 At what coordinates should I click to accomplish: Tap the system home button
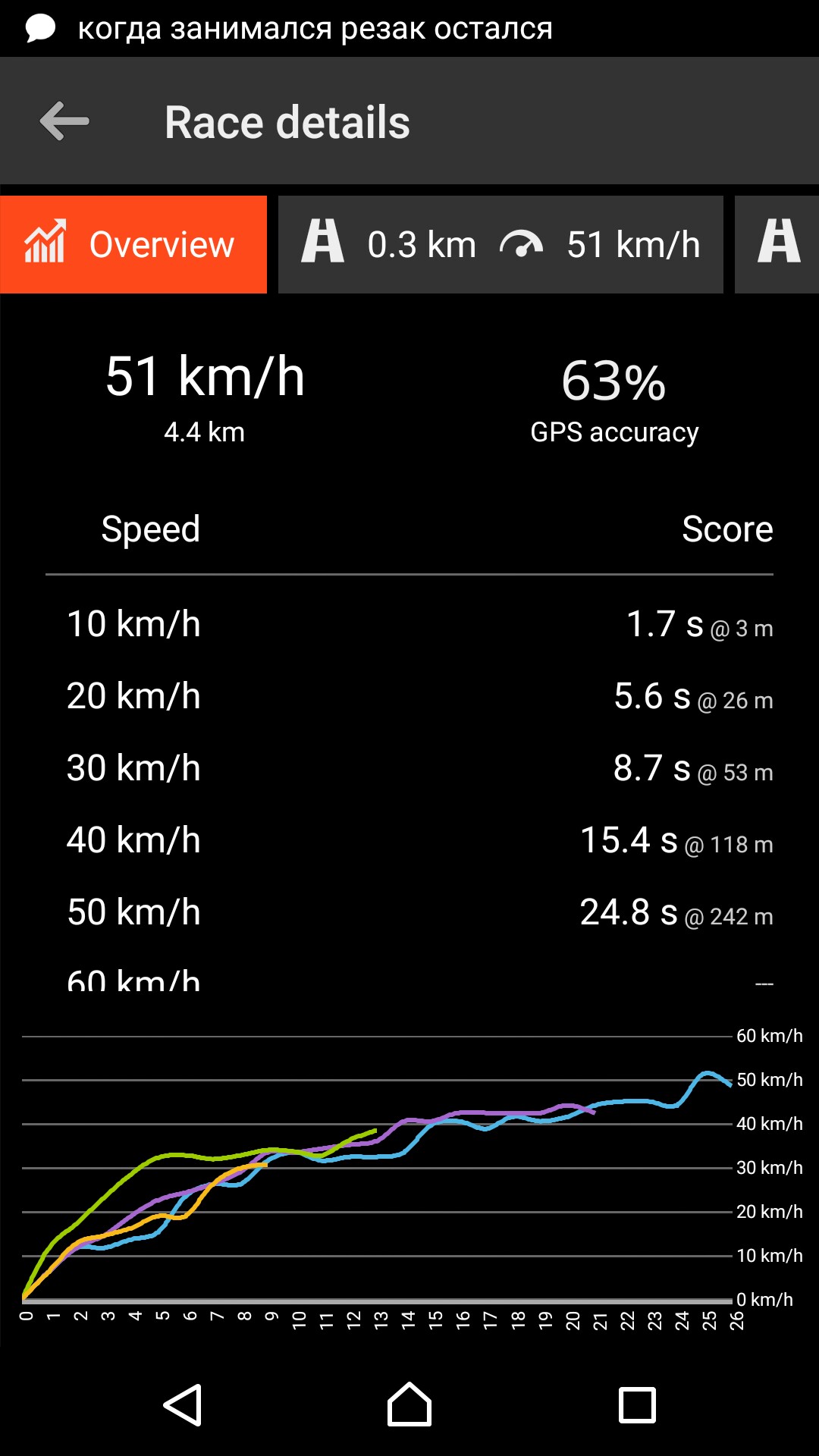(x=409, y=1404)
